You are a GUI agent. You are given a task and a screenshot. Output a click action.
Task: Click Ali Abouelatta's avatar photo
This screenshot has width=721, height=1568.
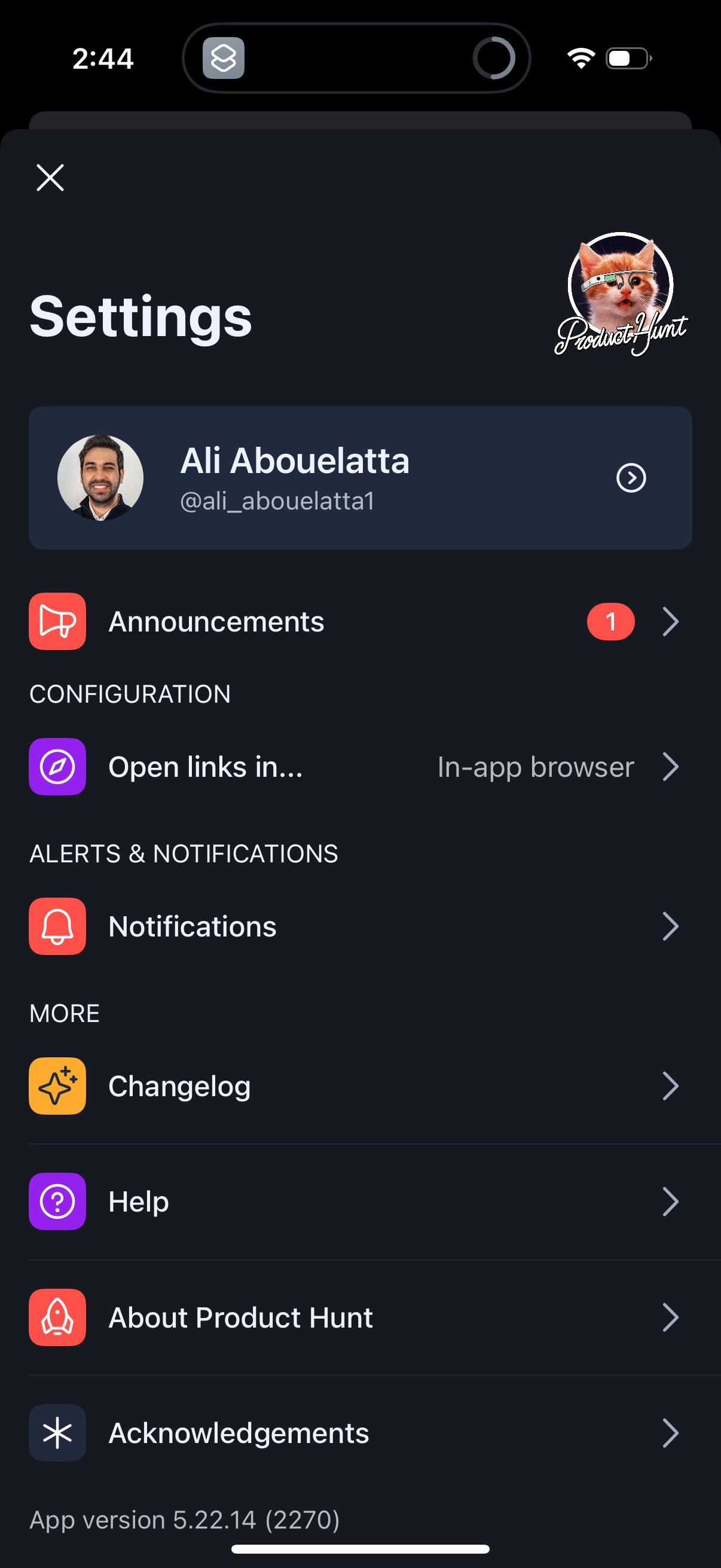click(100, 478)
